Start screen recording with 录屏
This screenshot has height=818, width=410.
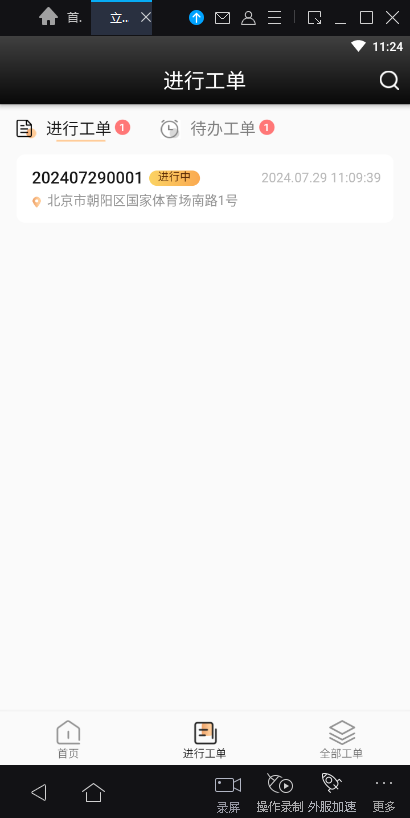228,793
